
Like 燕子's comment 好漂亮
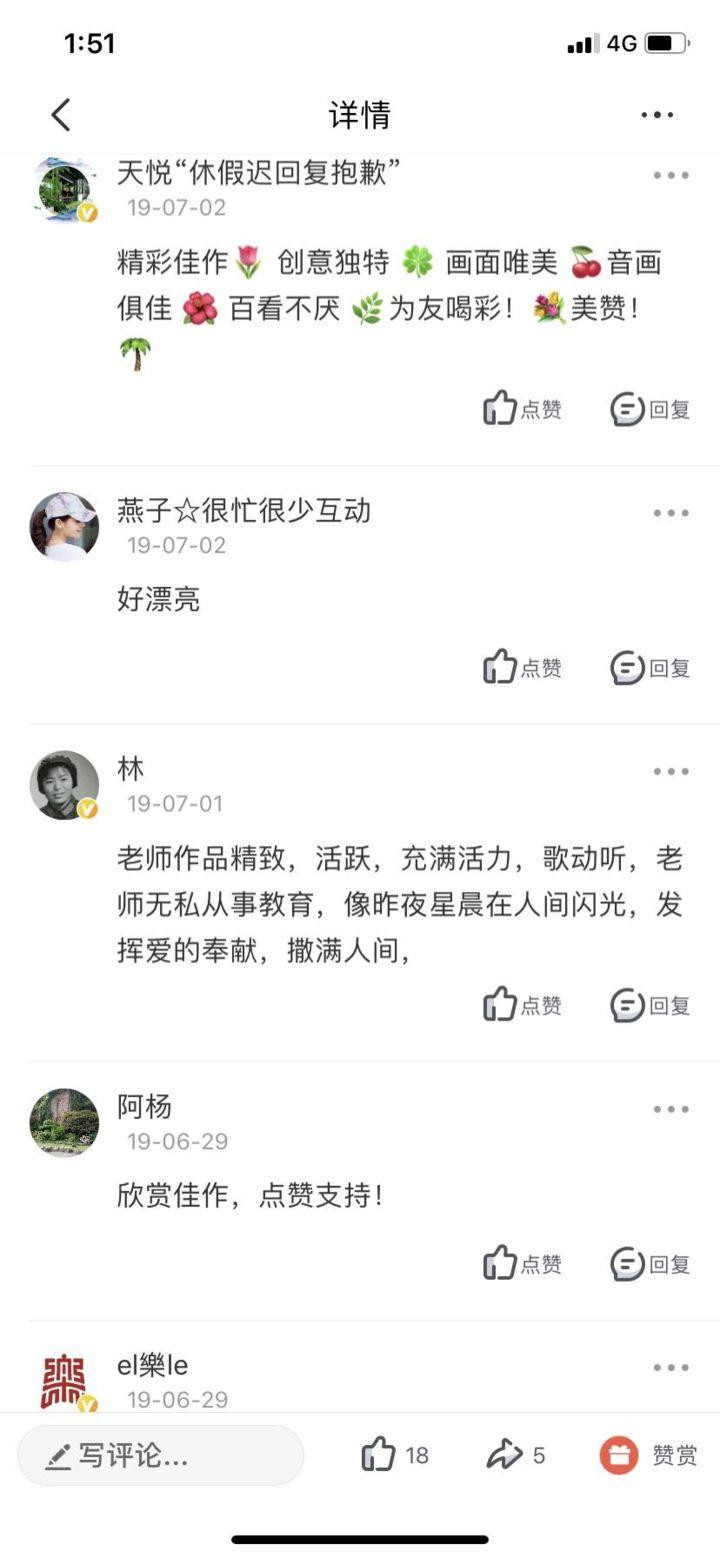[522, 667]
